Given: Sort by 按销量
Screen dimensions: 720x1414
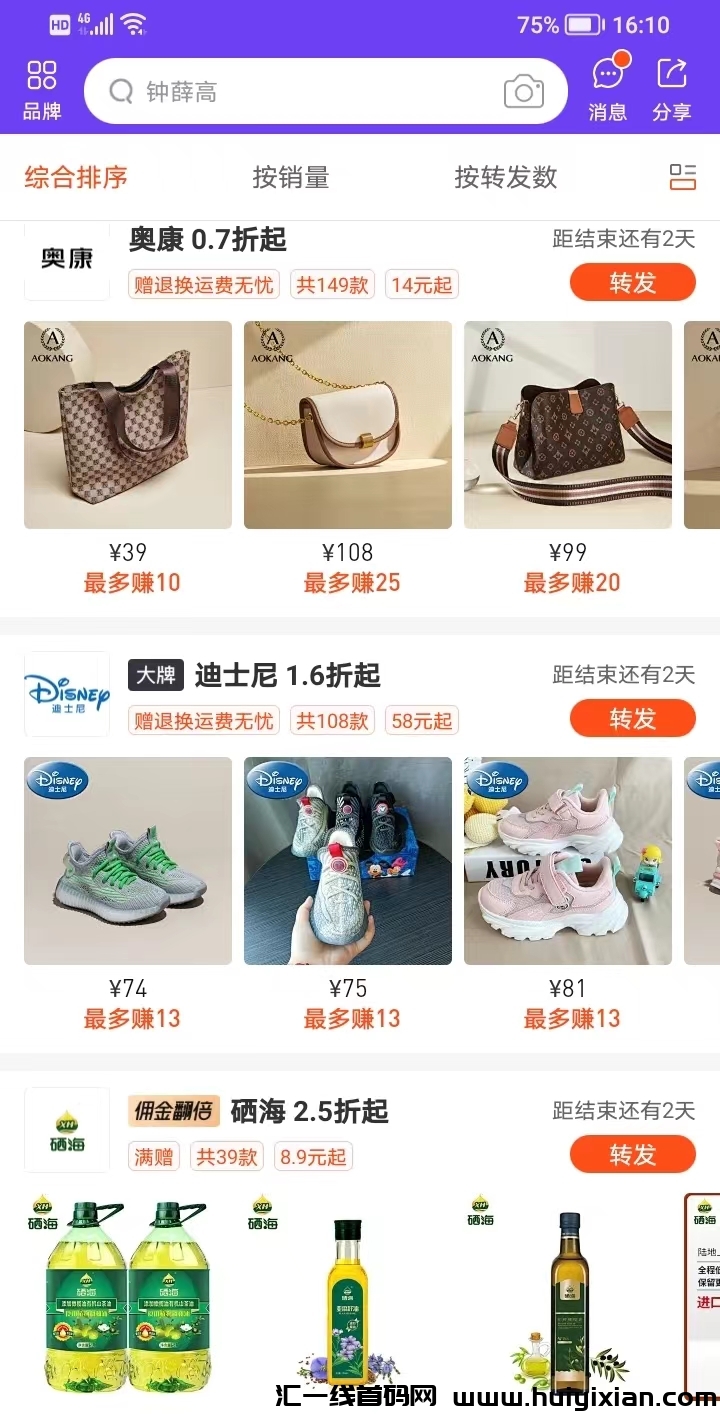Looking at the screenshot, I should [x=291, y=178].
